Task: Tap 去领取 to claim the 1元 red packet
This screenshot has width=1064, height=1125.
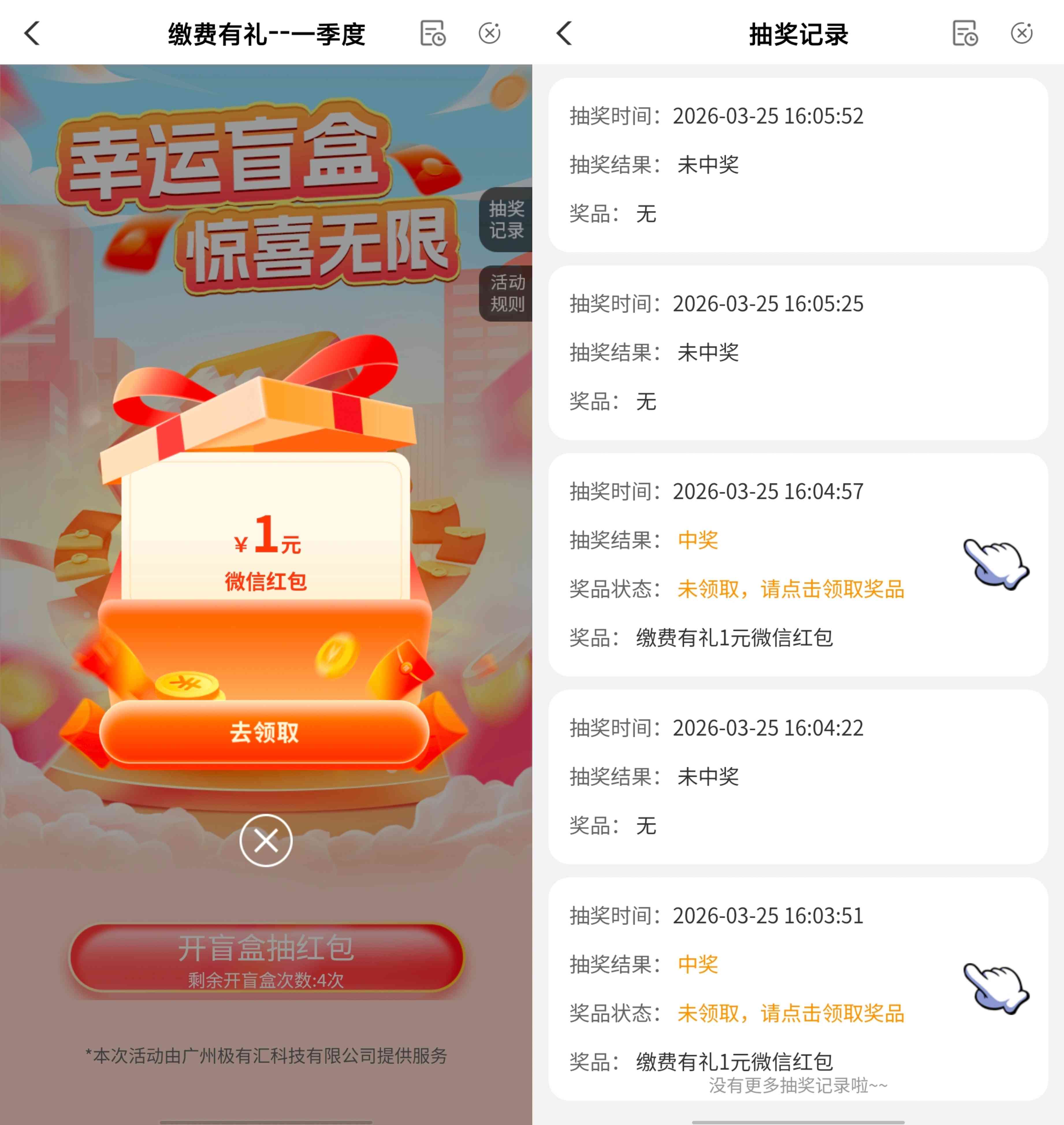Action: coord(264,732)
